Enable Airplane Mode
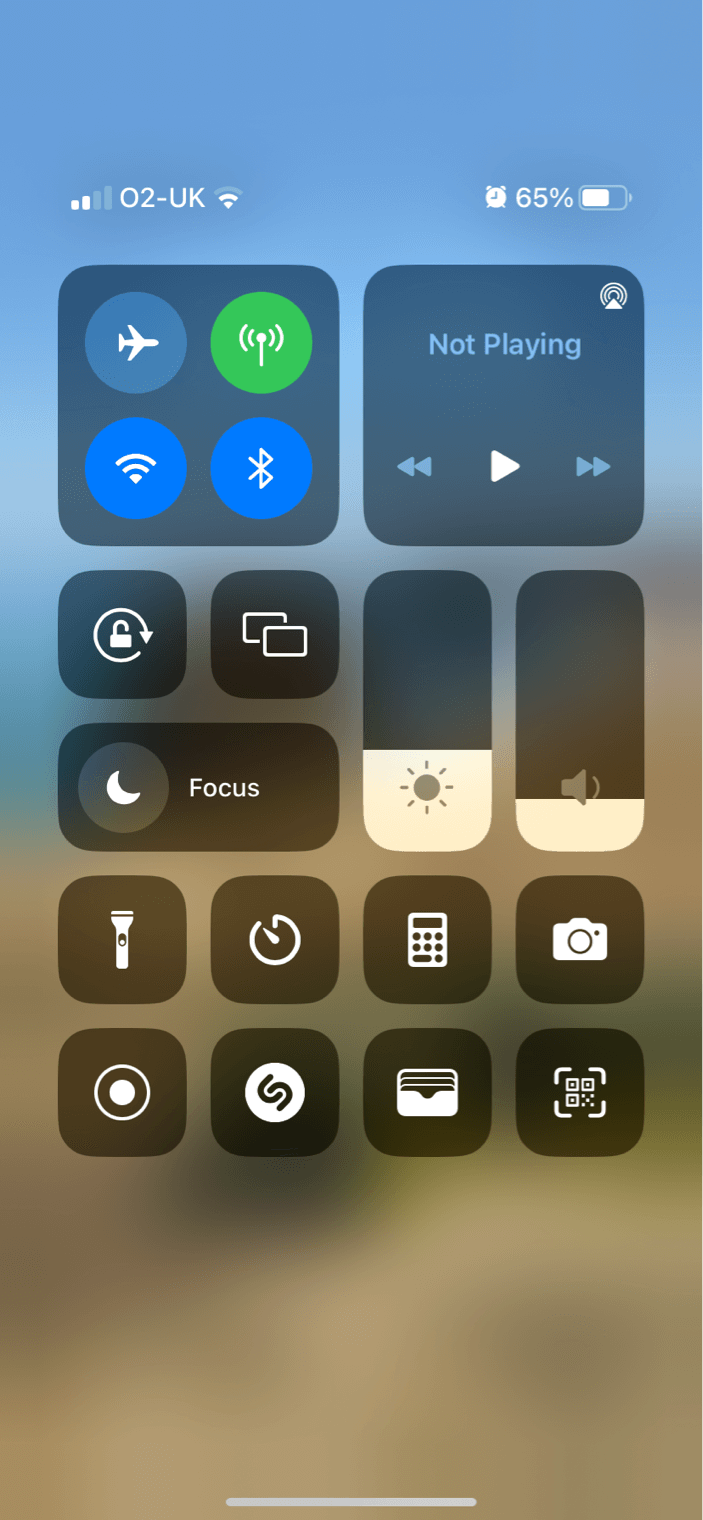The image size is (703, 1520). point(136,343)
